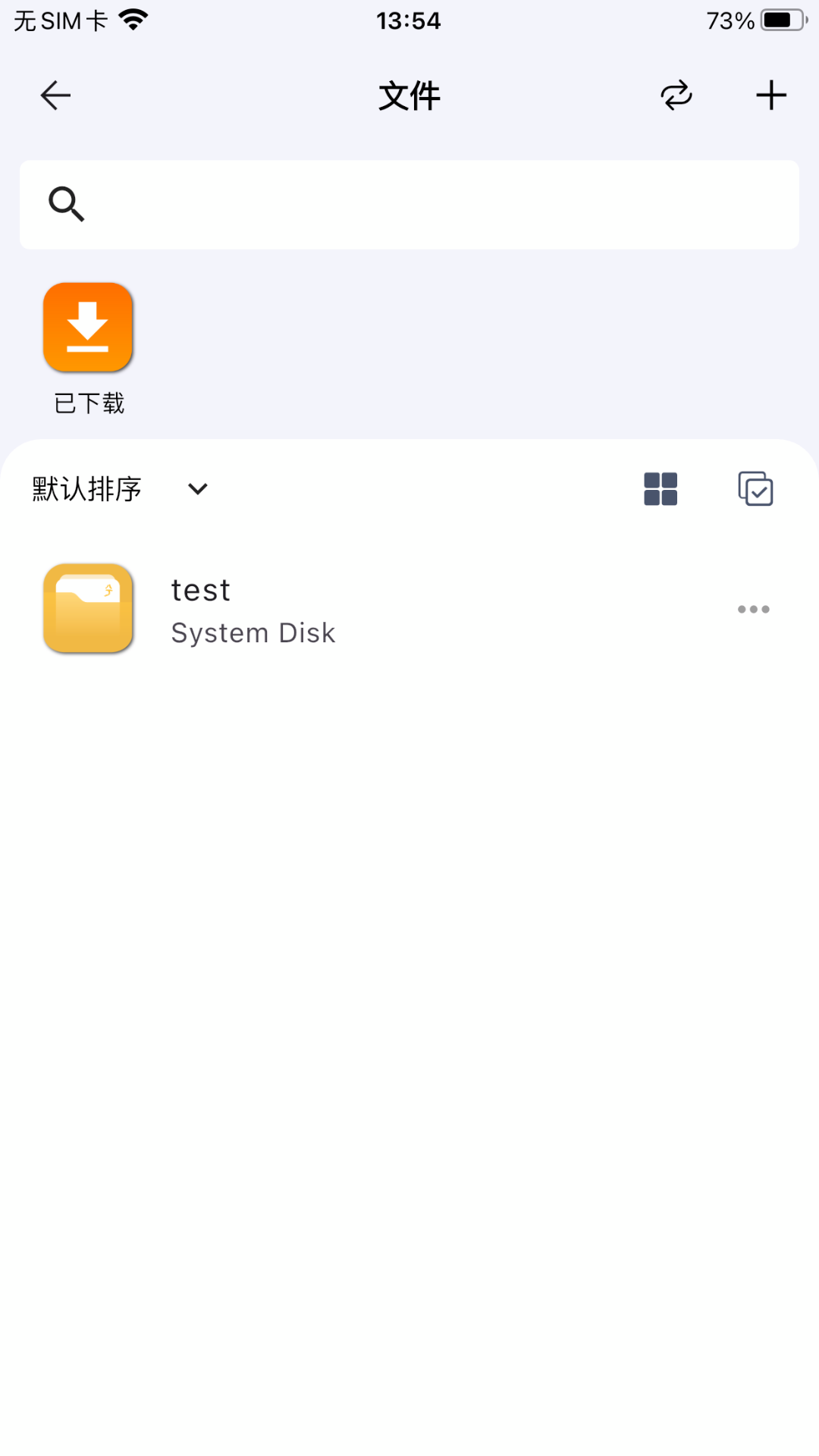Tap the 已下载 label below the download icon

click(x=88, y=403)
